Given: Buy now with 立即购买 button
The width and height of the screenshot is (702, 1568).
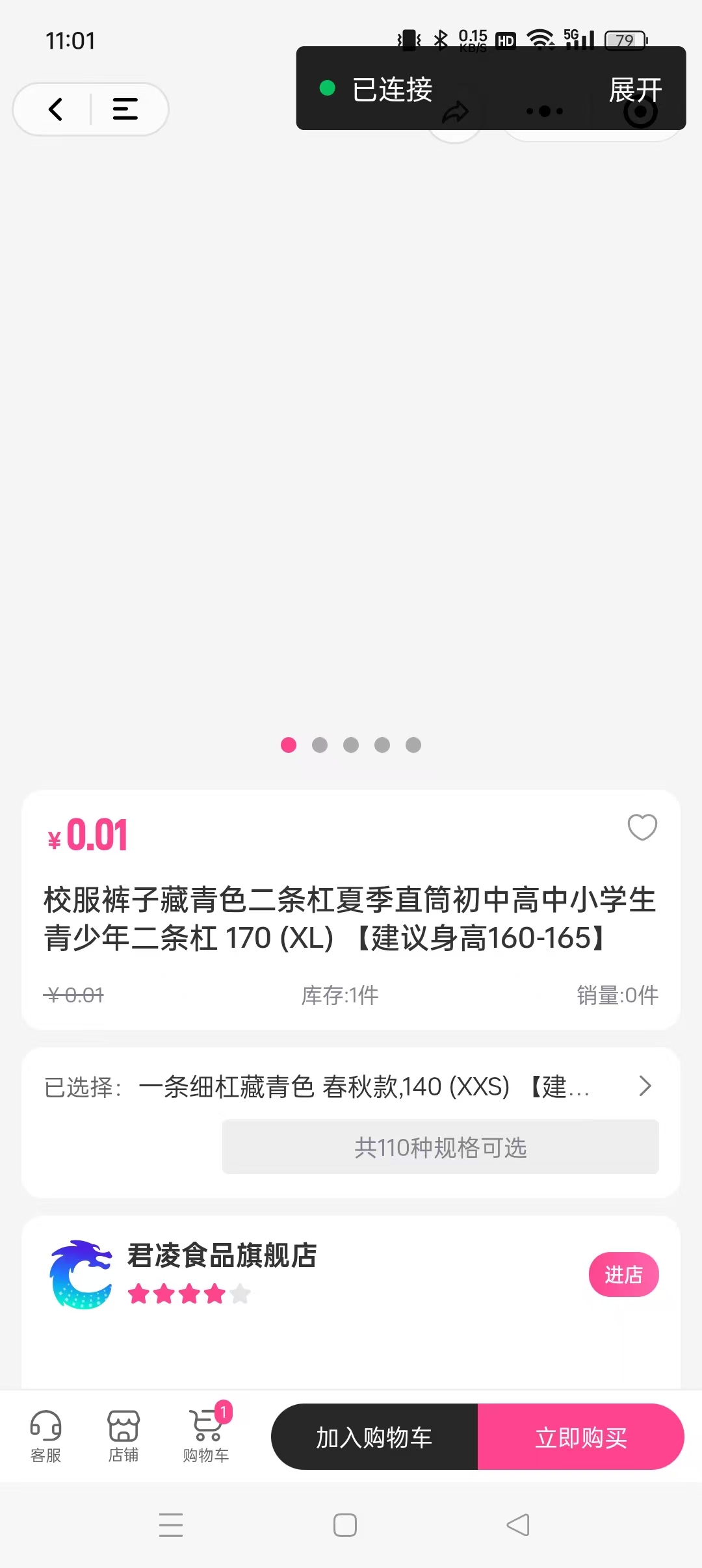Looking at the screenshot, I should (580, 1437).
